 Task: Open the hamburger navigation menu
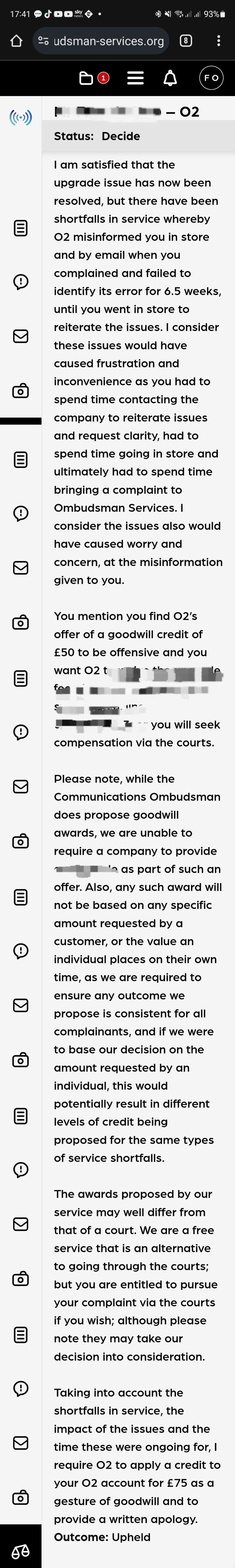point(135,78)
